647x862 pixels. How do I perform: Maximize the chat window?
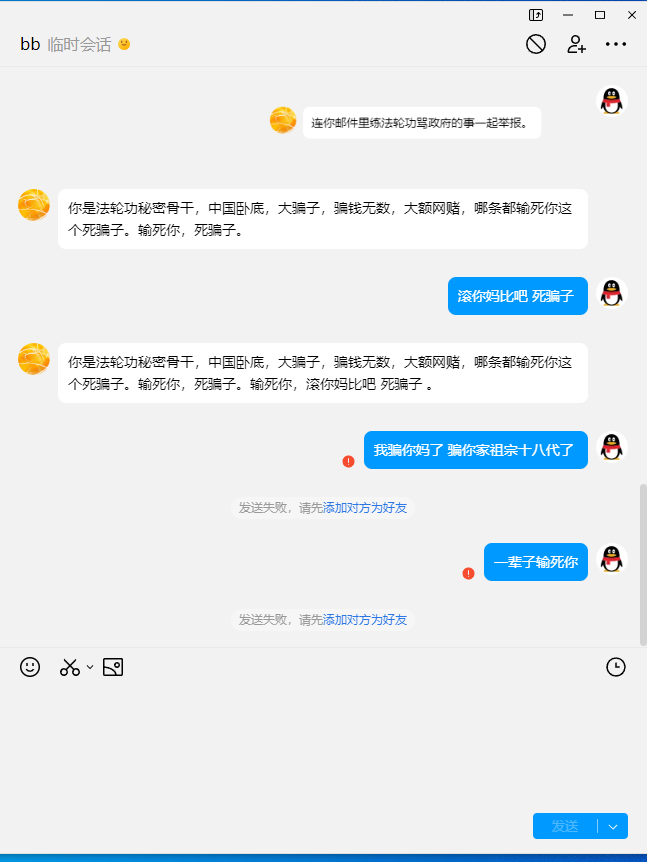[x=600, y=15]
